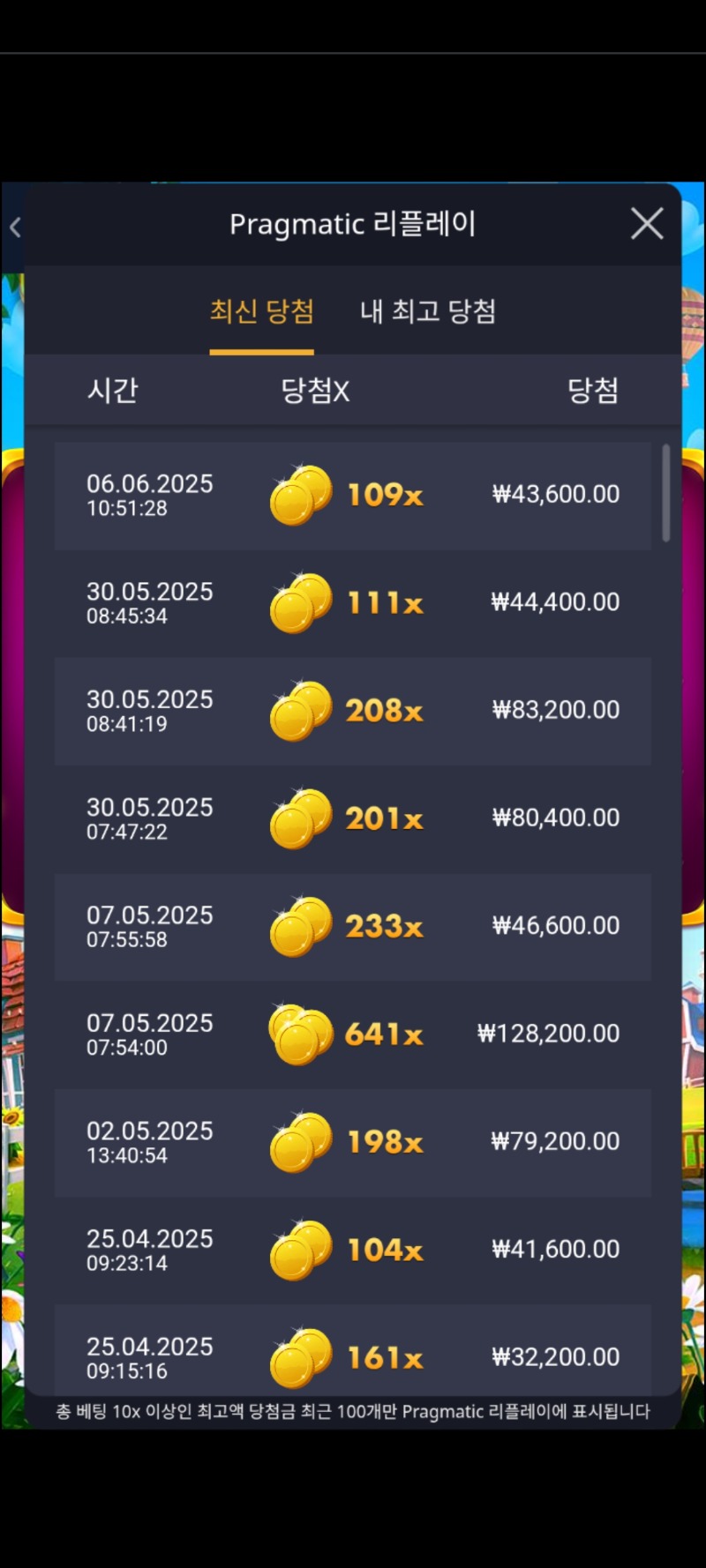
Task: View the 233x win replay
Action: (x=353, y=927)
